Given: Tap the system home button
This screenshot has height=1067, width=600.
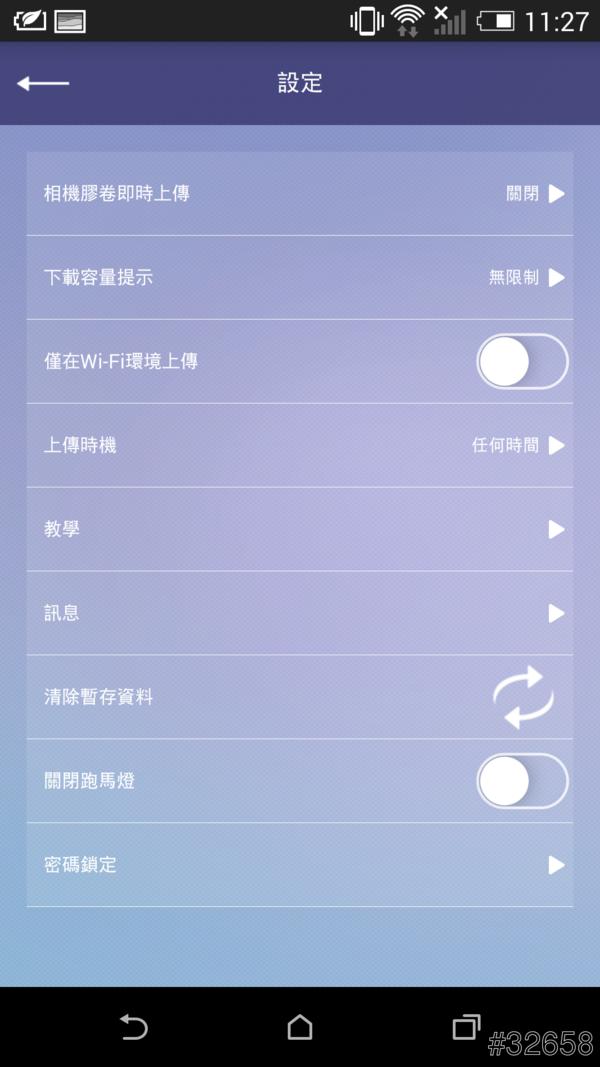Looking at the screenshot, I should coord(300,1027).
